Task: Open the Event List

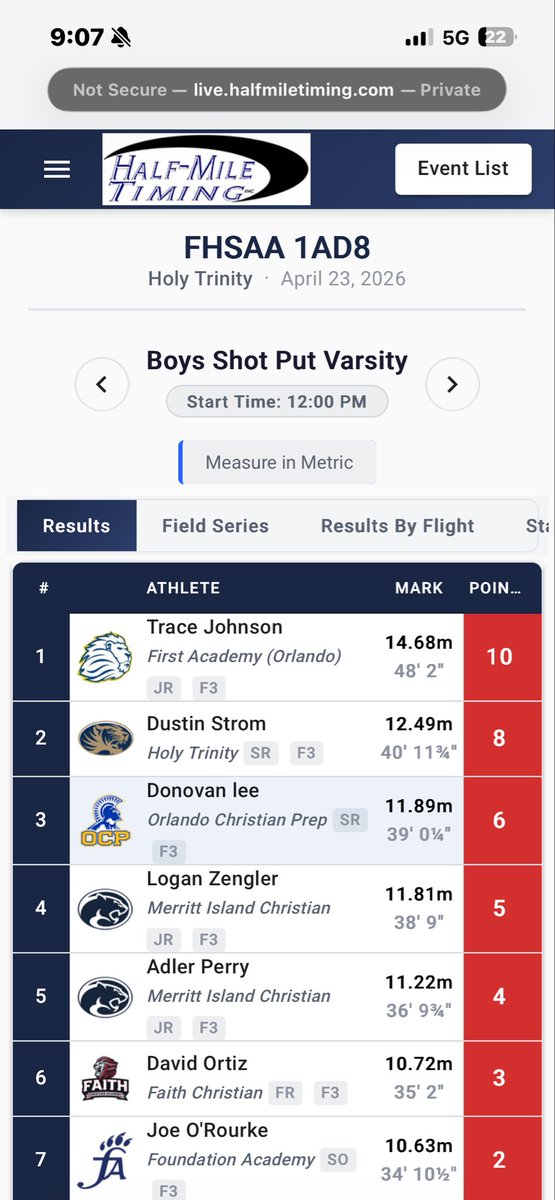Action: pyautogui.click(x=463, y=169)
